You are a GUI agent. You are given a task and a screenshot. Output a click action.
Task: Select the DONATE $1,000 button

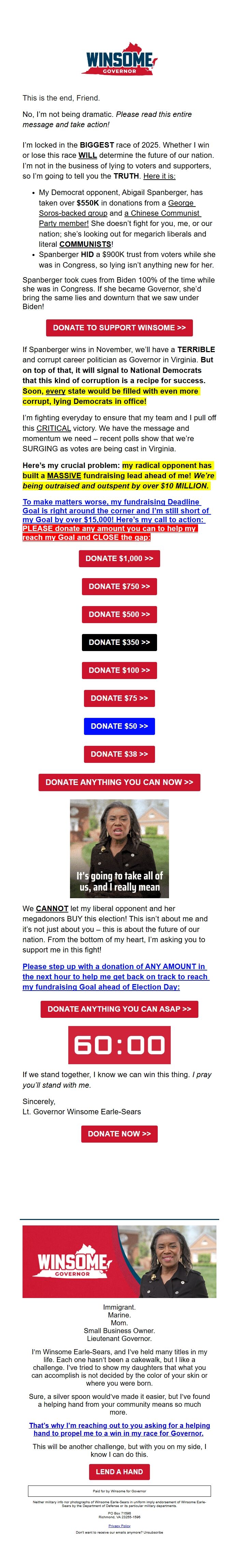(x=119, y=558)
